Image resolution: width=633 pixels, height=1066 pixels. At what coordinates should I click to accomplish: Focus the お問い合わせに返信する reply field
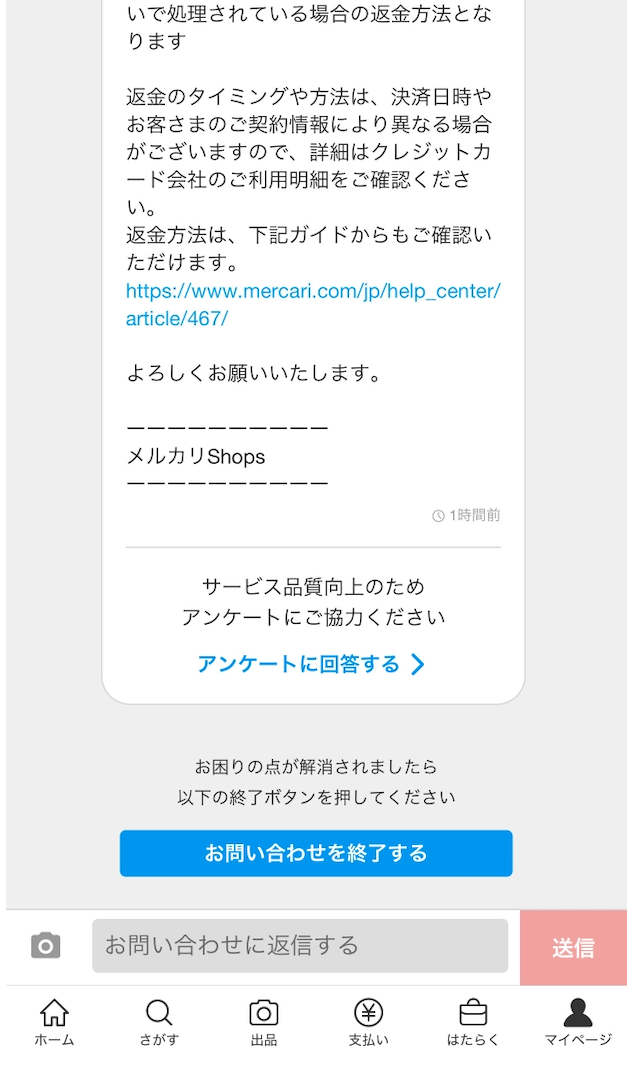pyautogui.click(x=300, y=946)
